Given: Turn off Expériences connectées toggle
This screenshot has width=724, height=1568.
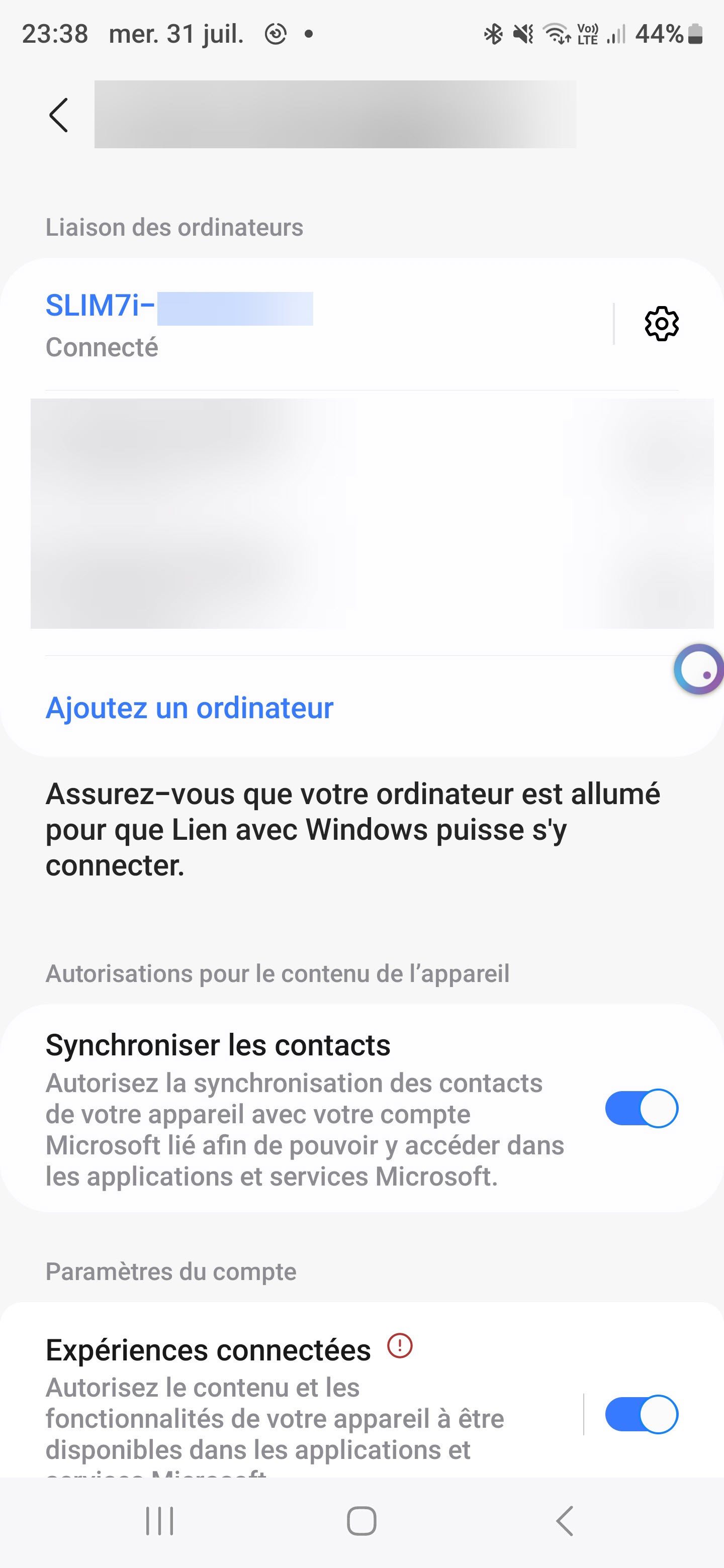Looking at the screenshot, I should pyautogui.click(x=641, y=1414).
